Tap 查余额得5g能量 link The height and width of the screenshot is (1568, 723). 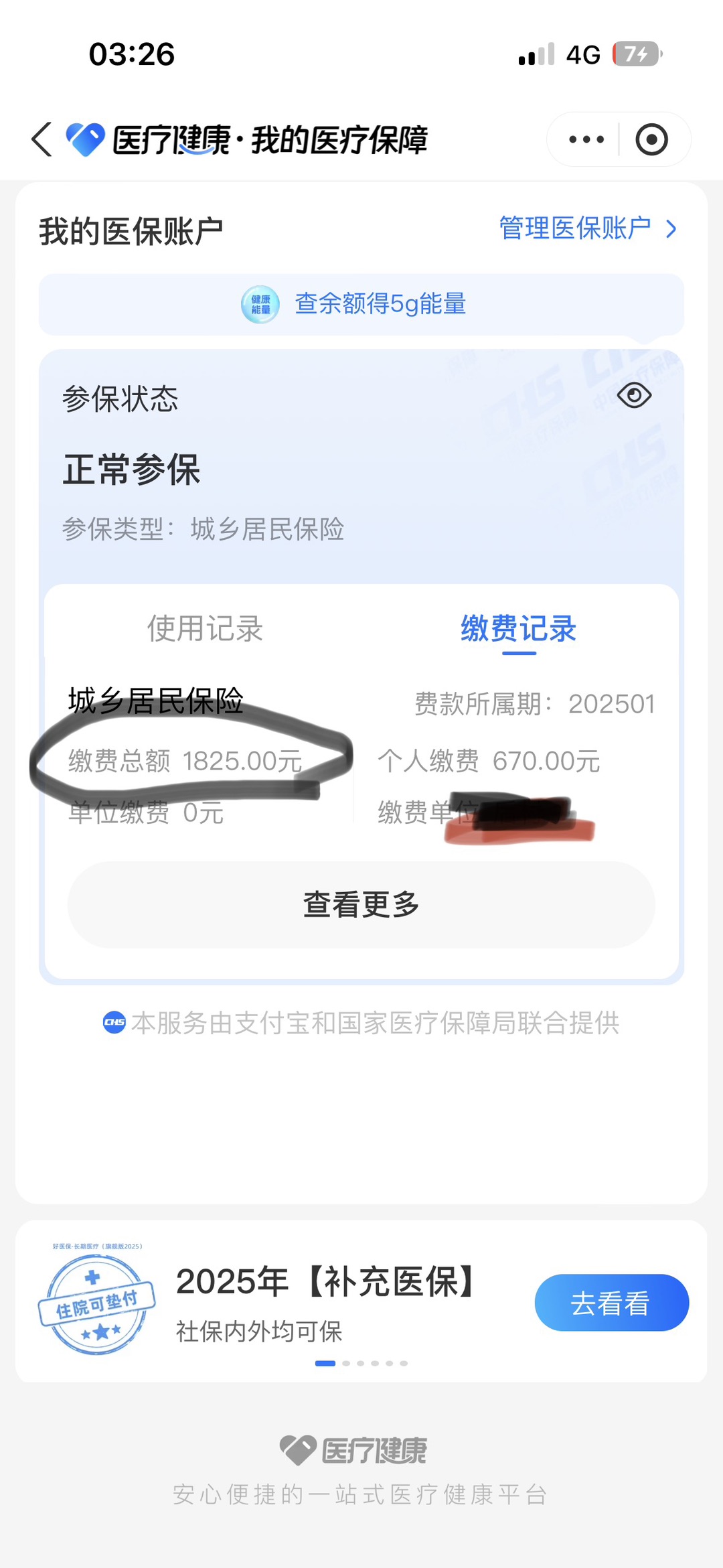coord(380,305)
